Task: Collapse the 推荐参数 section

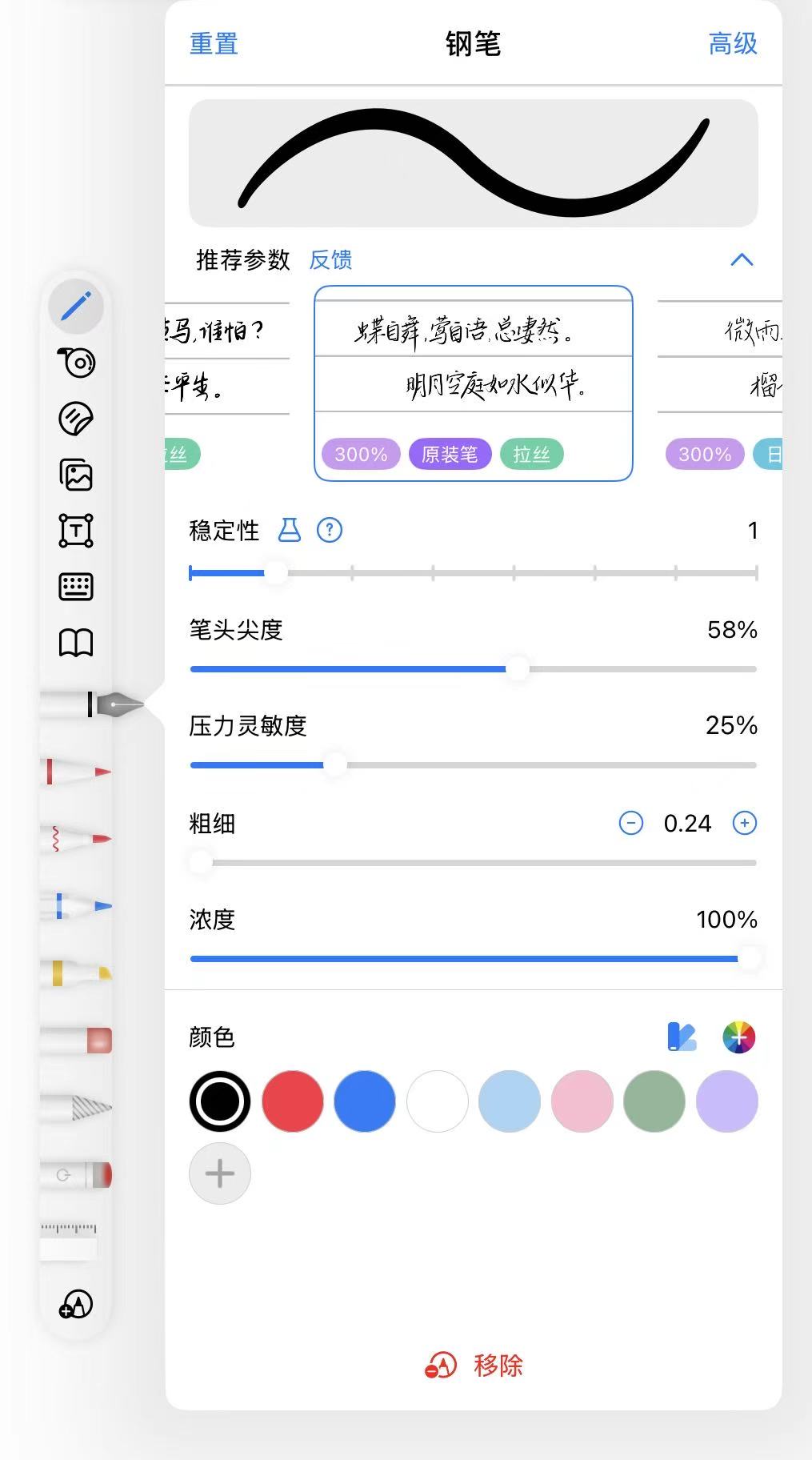Action: (742, 259)
